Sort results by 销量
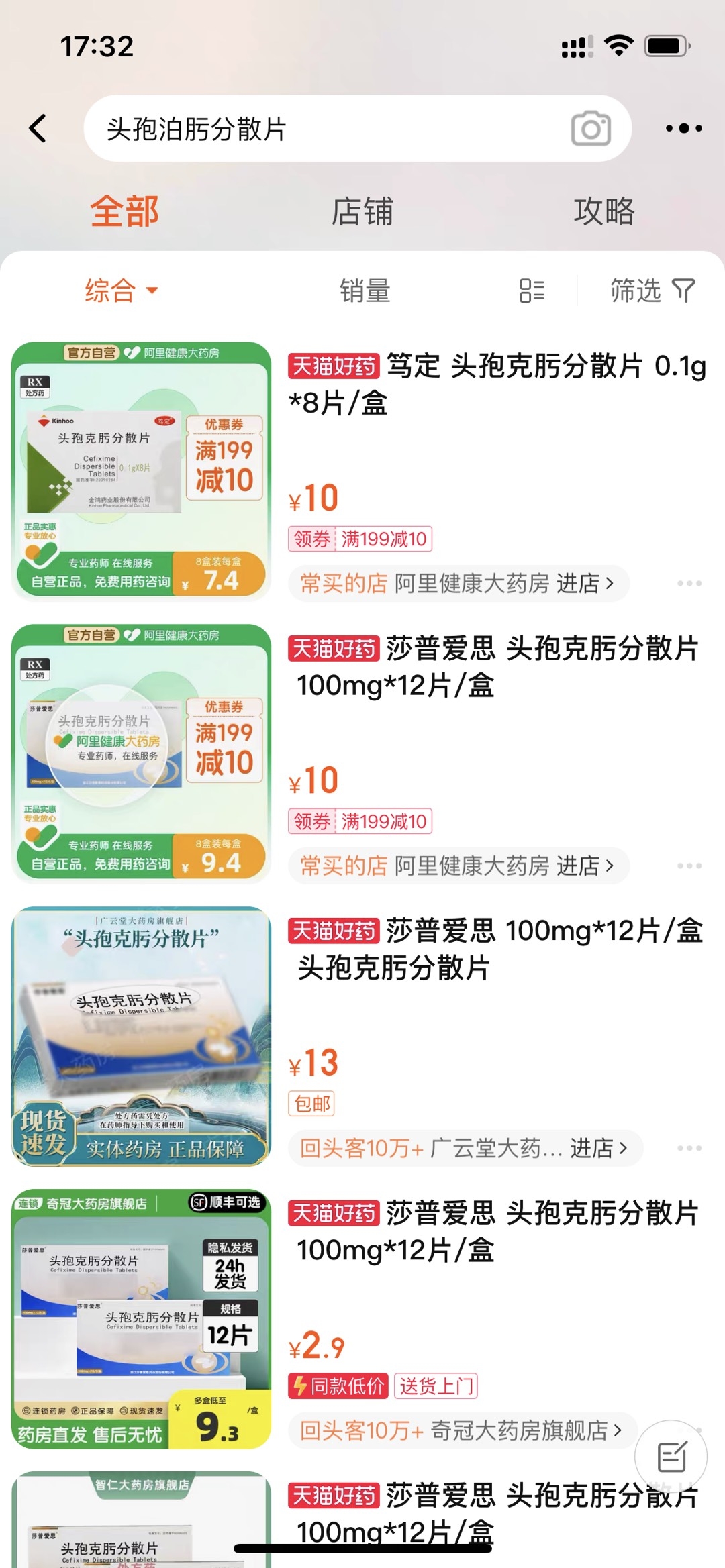The width and height of the screenshot is (725, 1568). (365, 291)
